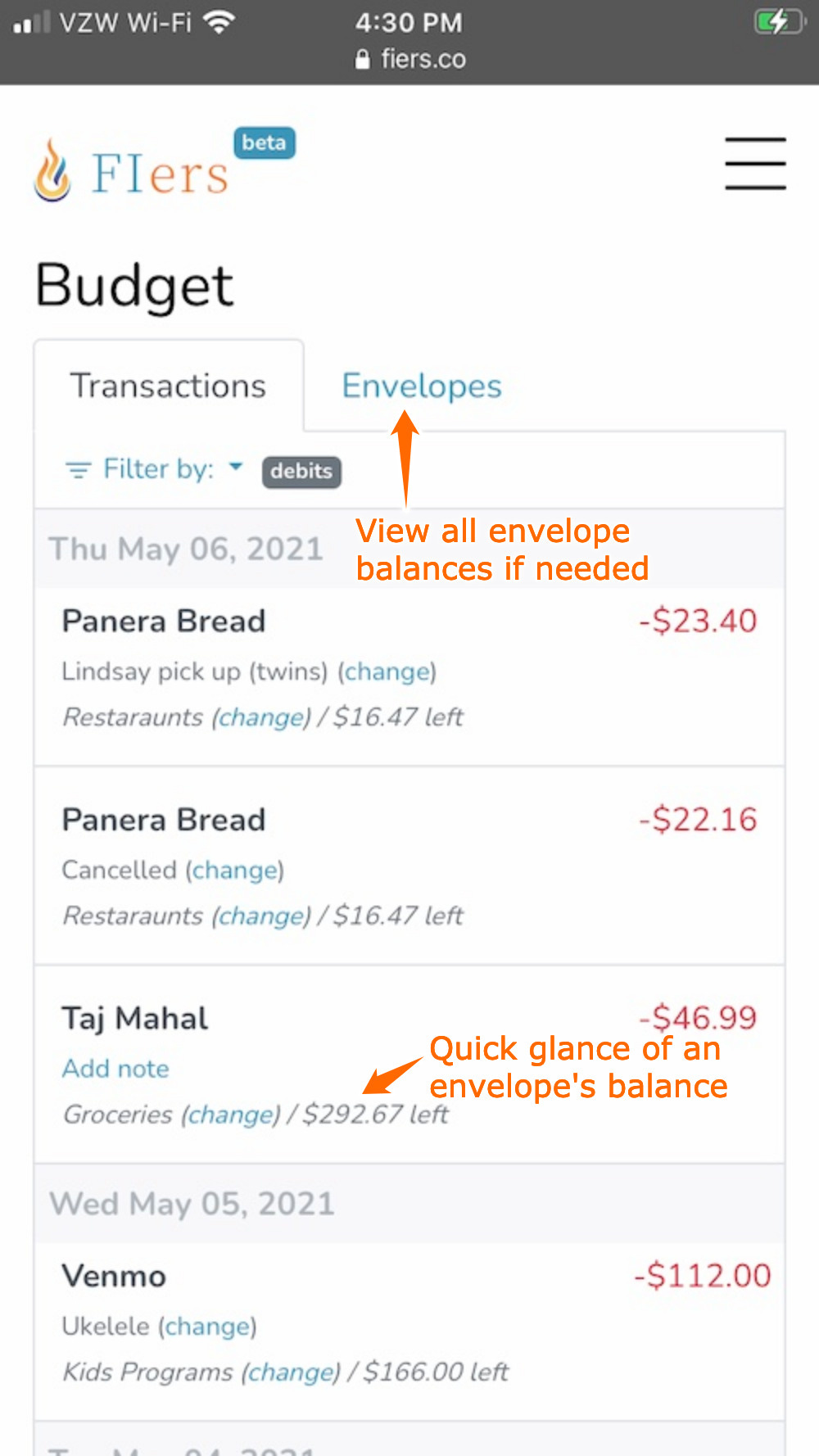Expand the Filter by dropdown
The width and height of the screenshot is (819, 1456).
coord(155,469)
